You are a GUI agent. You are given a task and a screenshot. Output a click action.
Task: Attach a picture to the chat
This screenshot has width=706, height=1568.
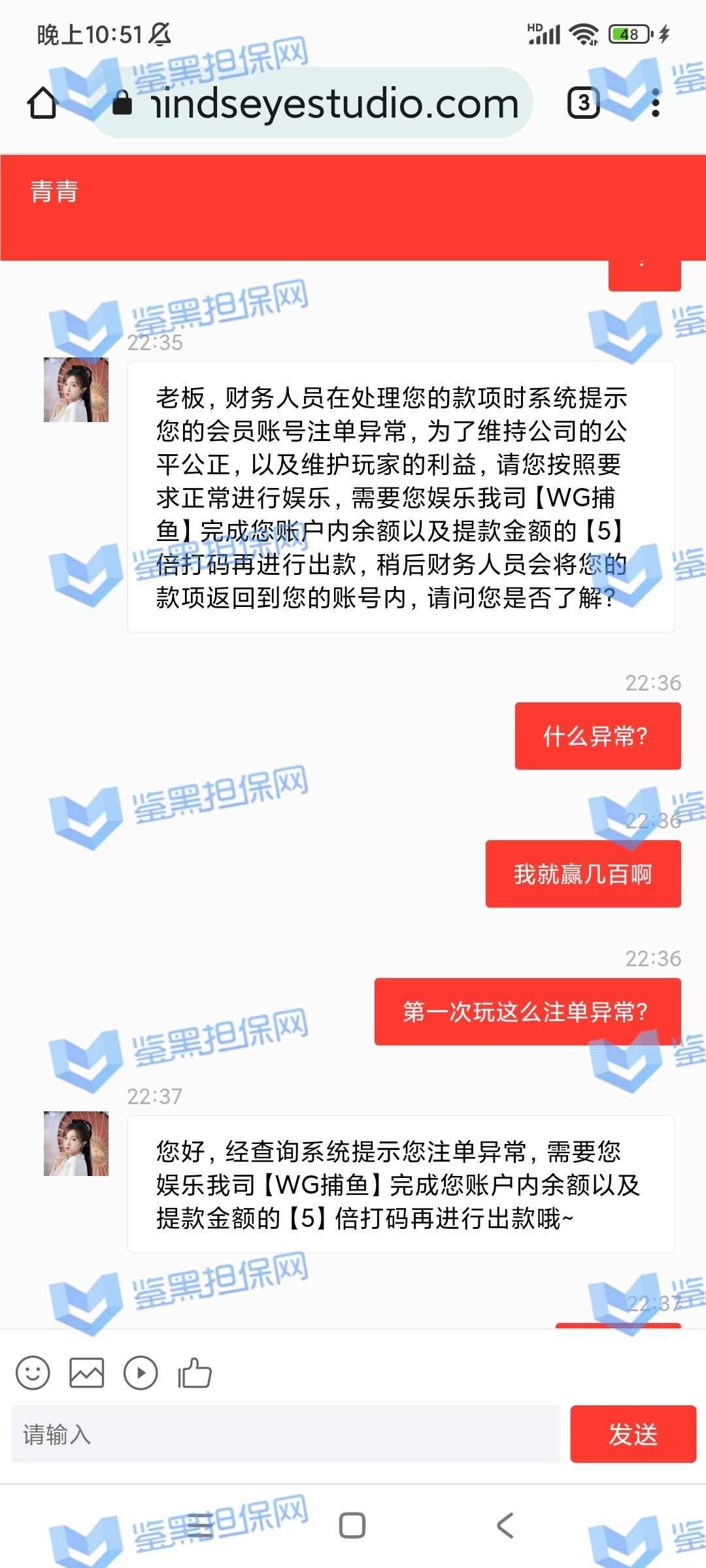coord(87,1373)
